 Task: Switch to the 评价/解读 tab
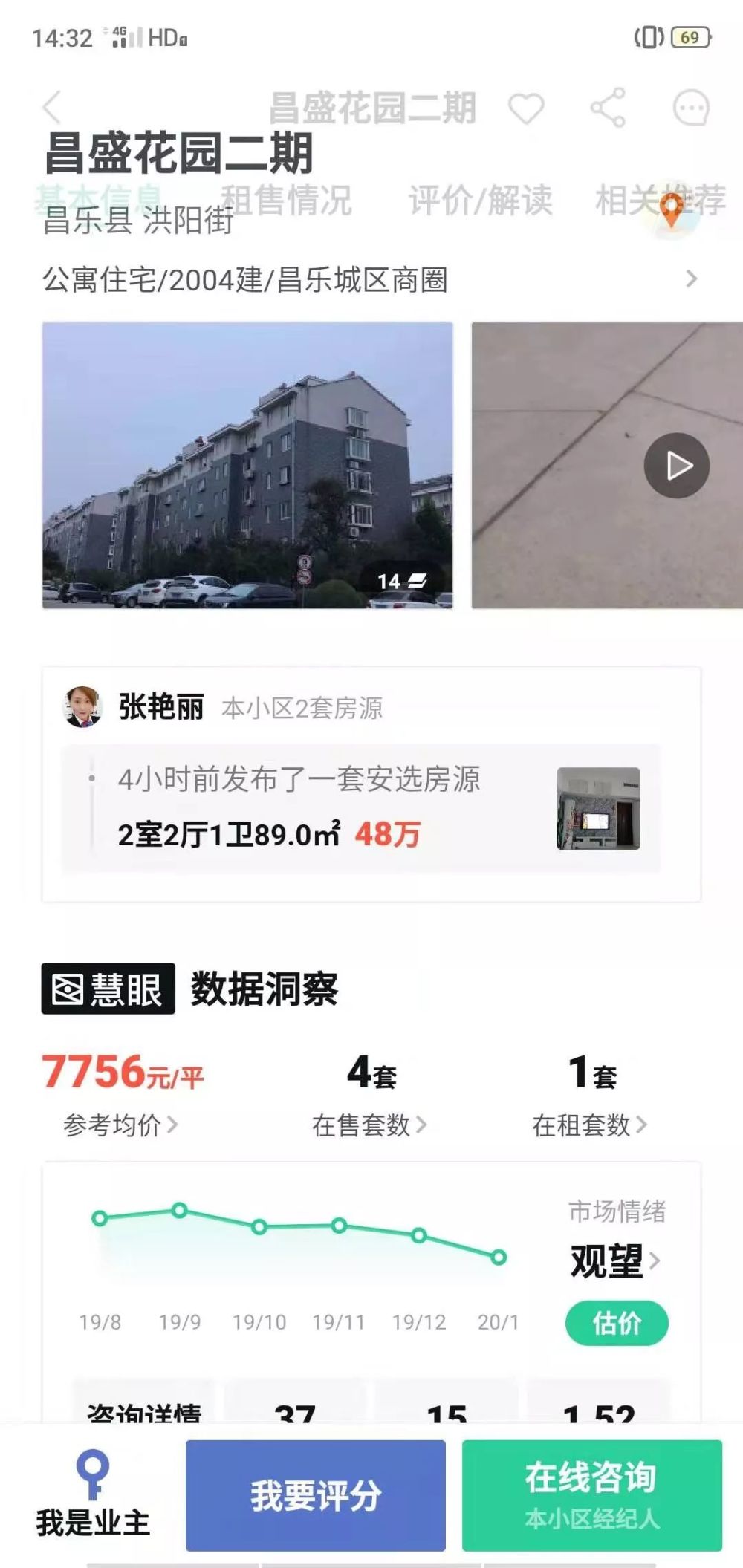pos(480,200)
